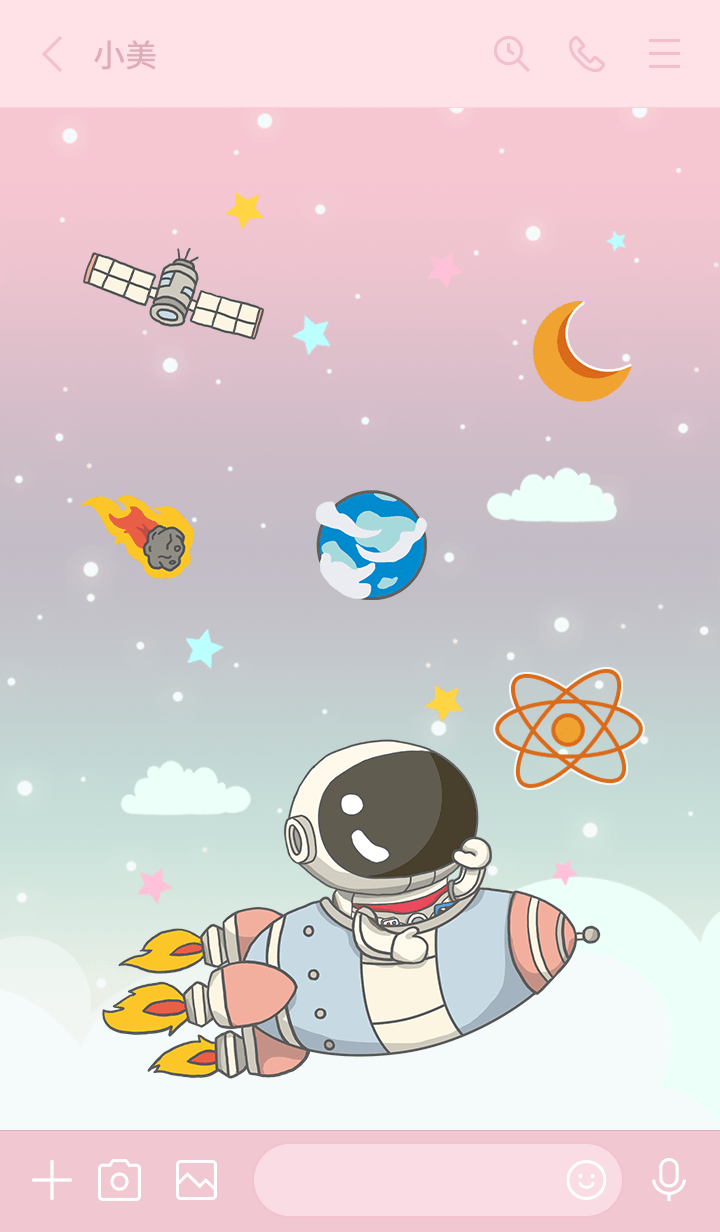Search messages in this chat
Screen dimensions: 720x1232
coord(511,54)
